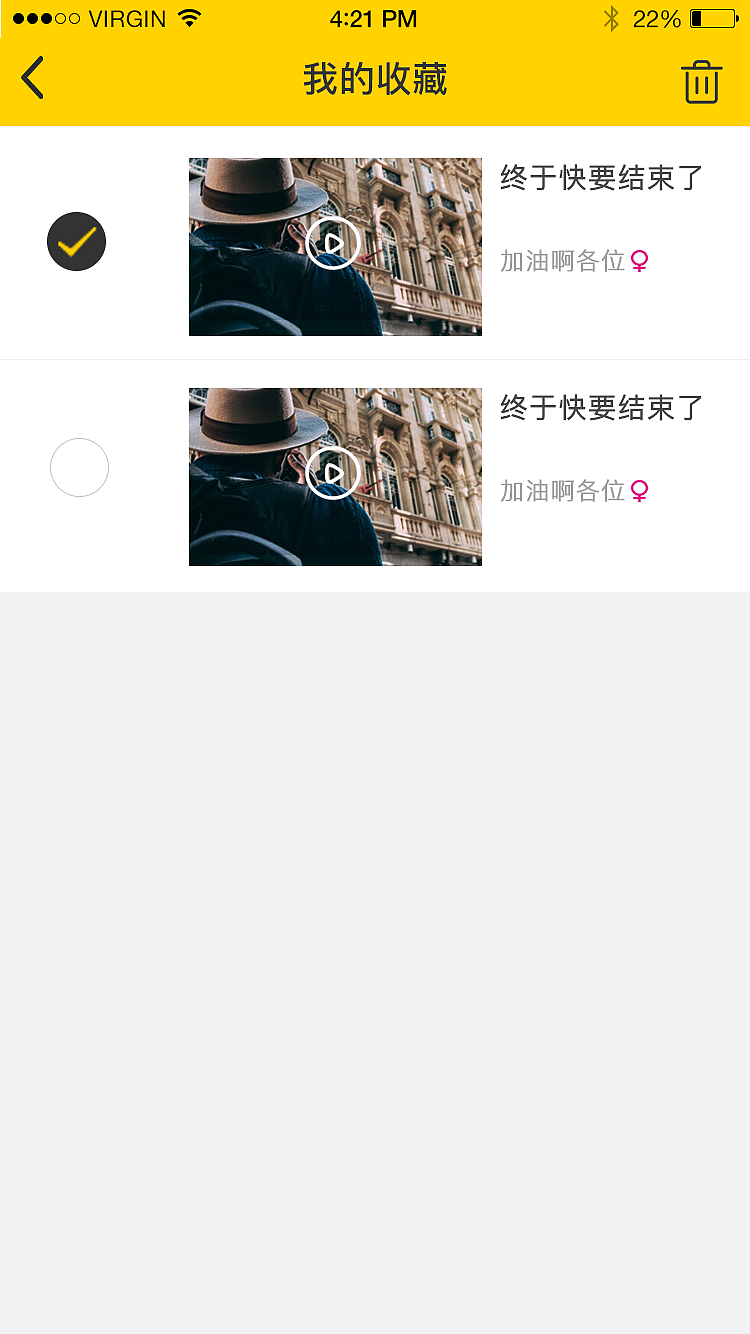
Task: Deselect the checked first favorite item
Action: click(76, 241)
